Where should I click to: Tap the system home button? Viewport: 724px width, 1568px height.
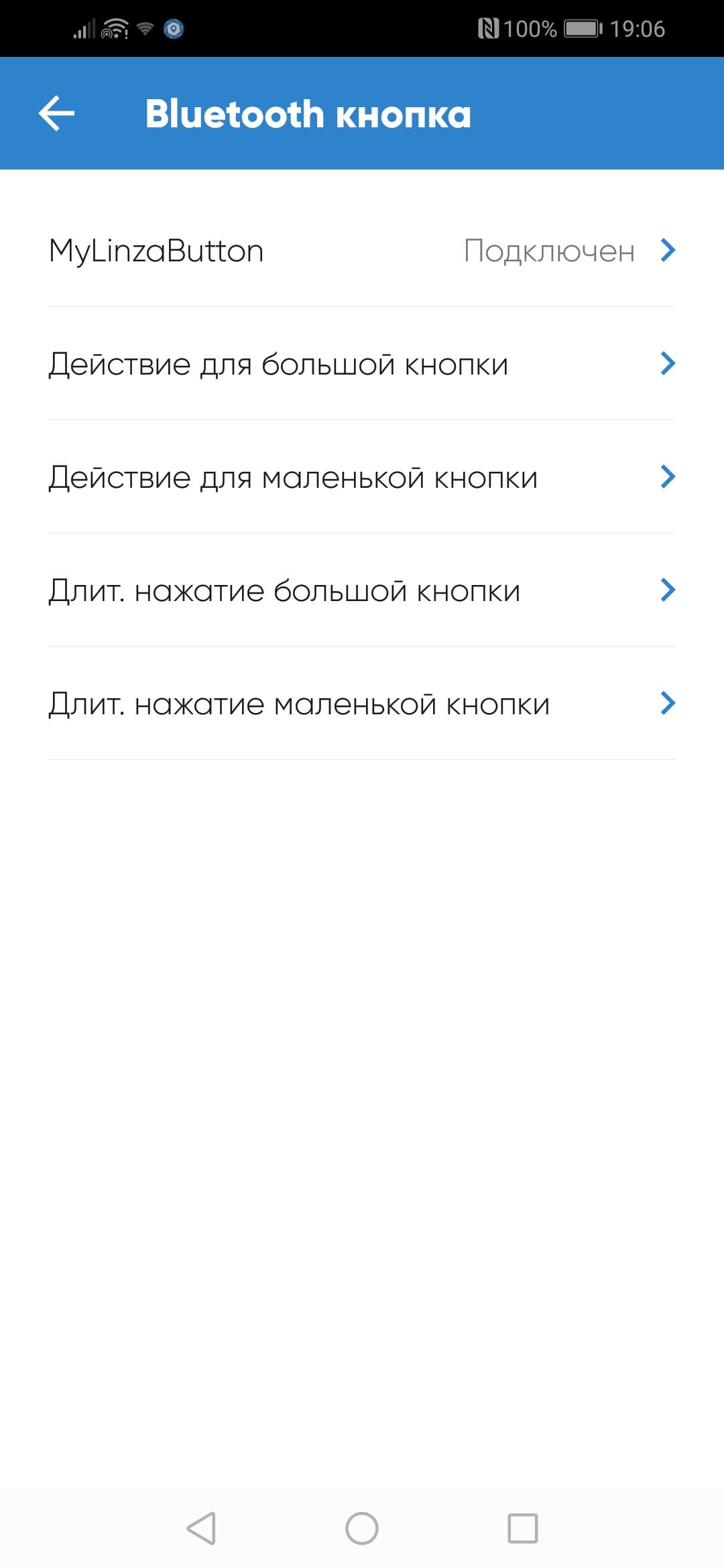362,1528
